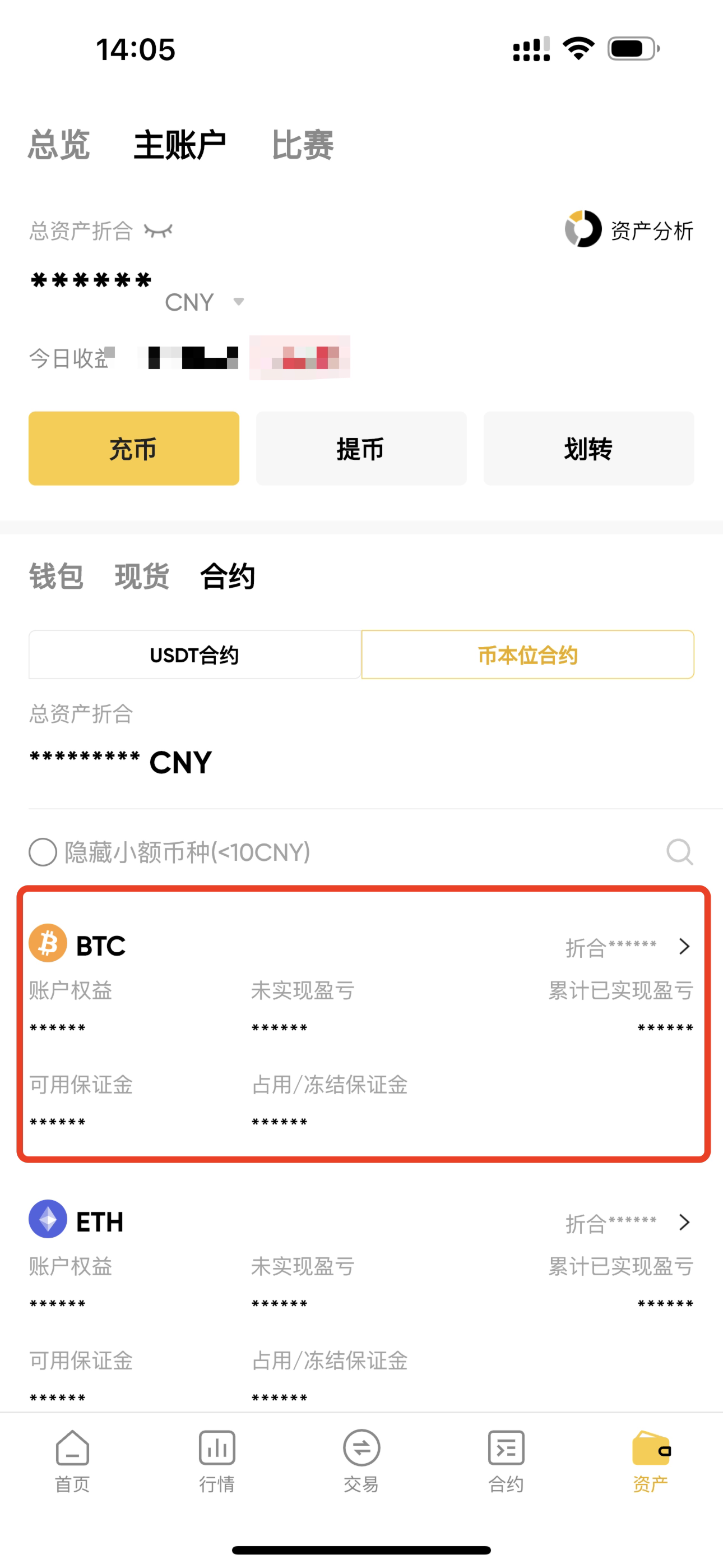Viewport: 723px width, 1568px height.
Task: Open 资产分析 asset analysis
Action: [x=629, y=230]
